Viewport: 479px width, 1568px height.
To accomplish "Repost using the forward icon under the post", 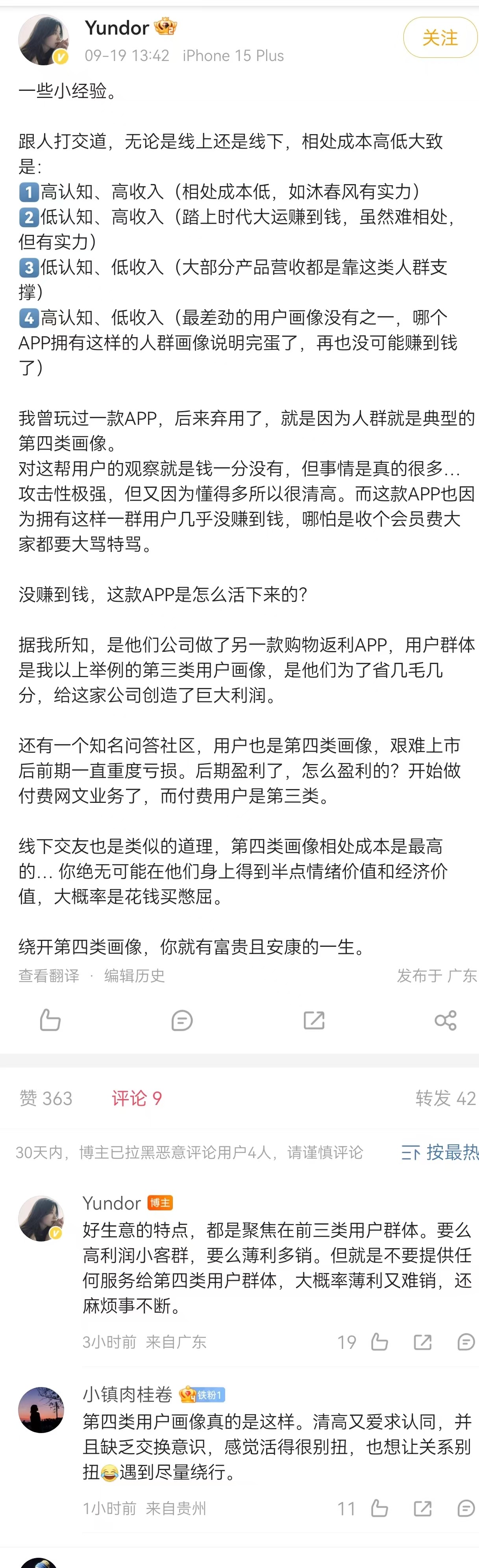I will (314, 1020).
